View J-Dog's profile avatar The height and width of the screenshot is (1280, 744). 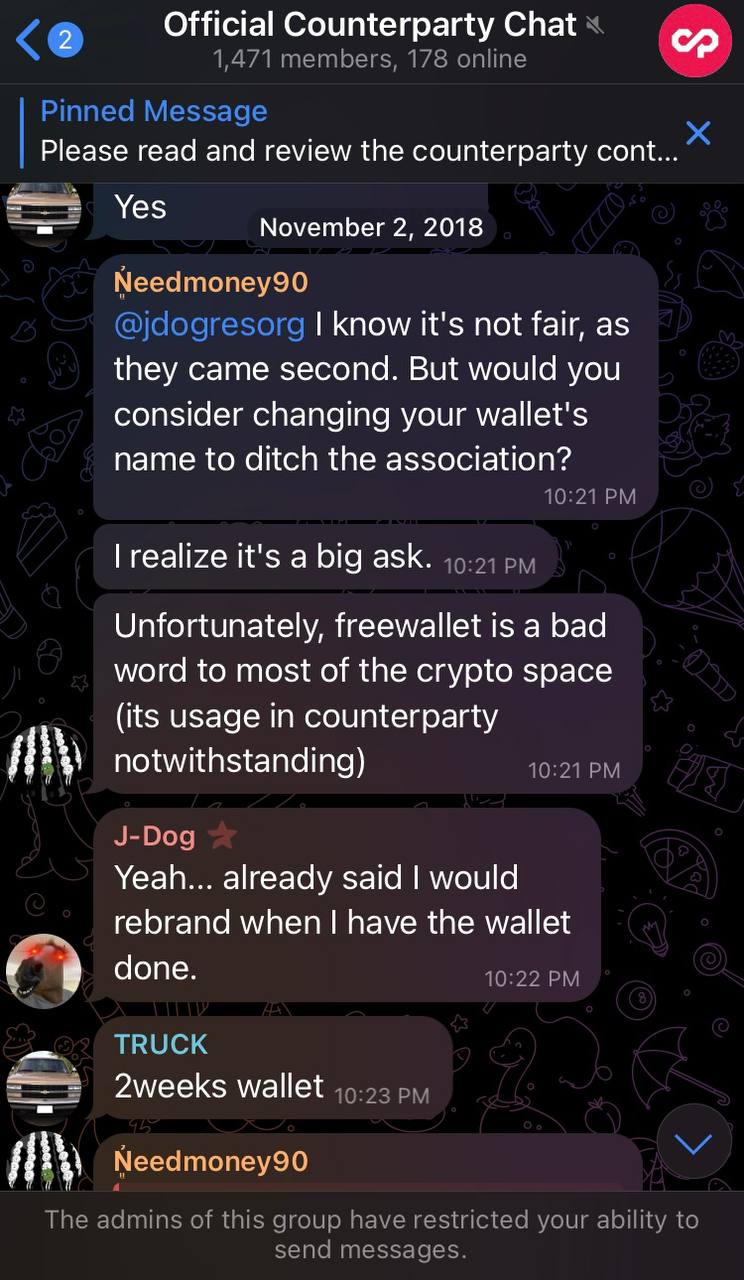click(x=43, y=970)
